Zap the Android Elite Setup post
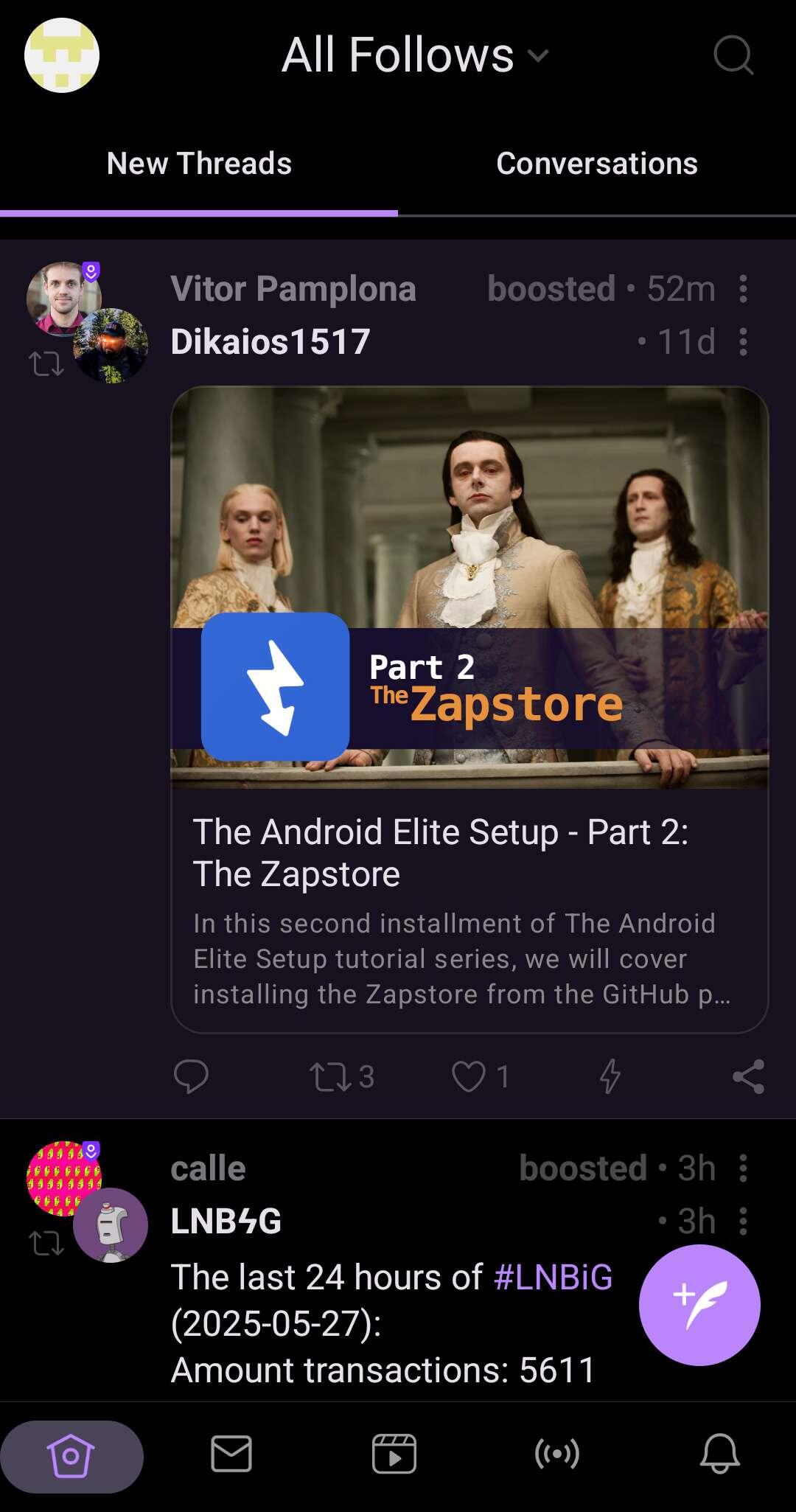Image resolution: width=796 pixels, height=1512 pixels. coord(610,1076)
